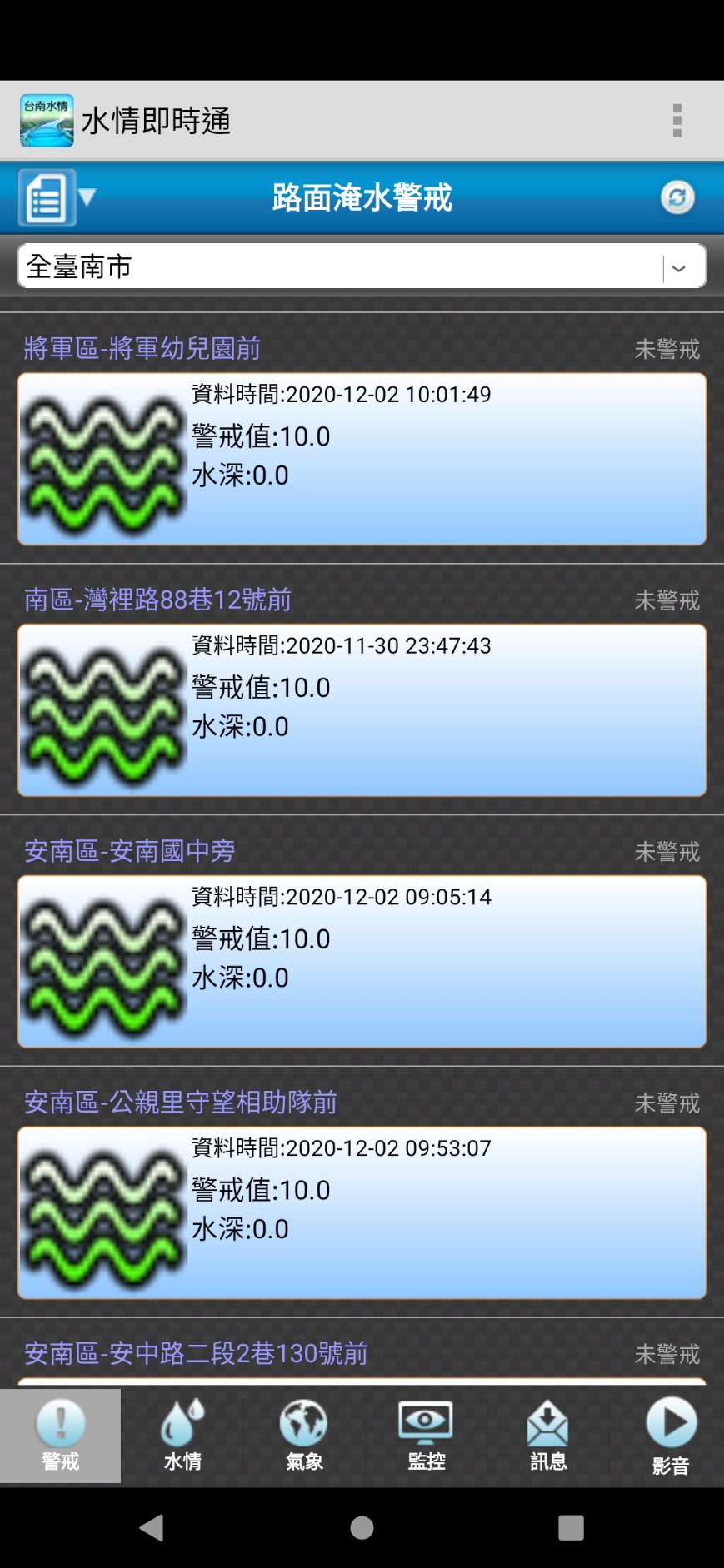Viewport: 724px width, 1568px height.
Task: Switch to the 水情 tab
Action: (x=182, y=1436)
